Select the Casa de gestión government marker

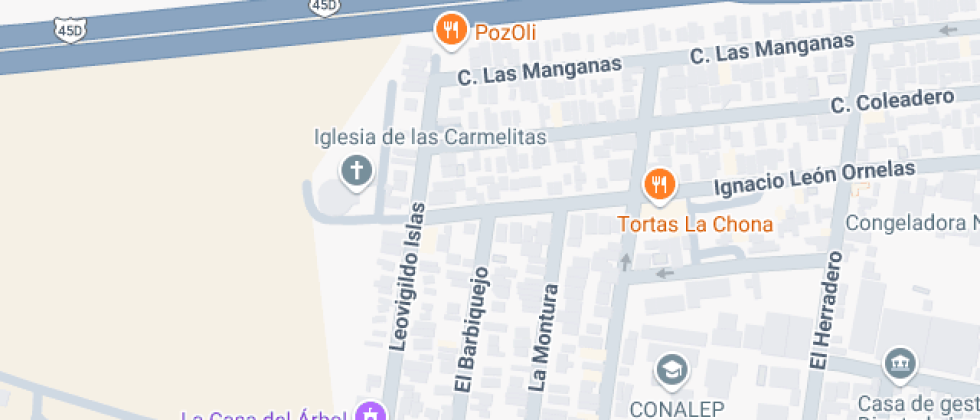point(900,364)
